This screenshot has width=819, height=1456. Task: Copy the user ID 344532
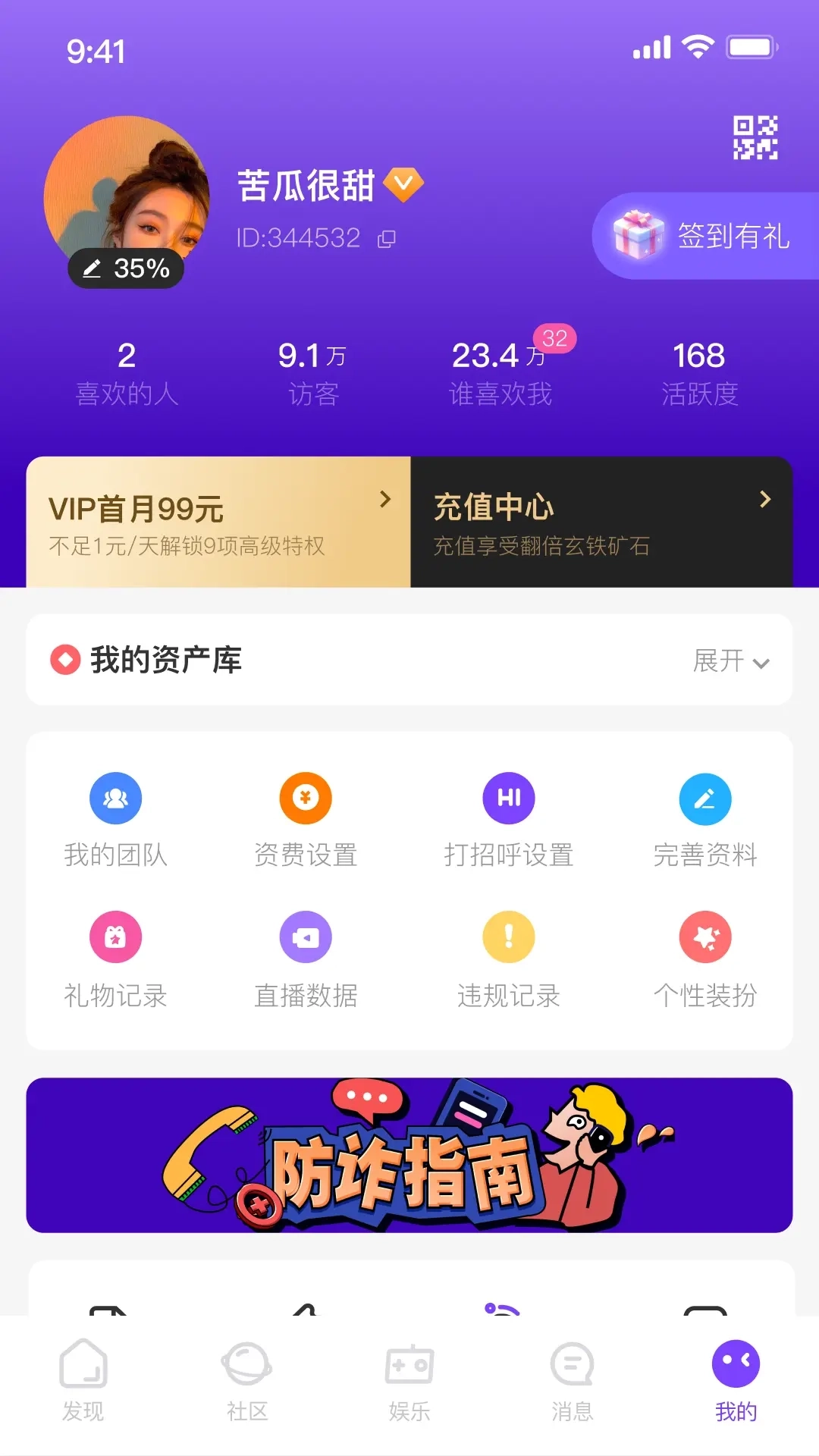[387, 238]
